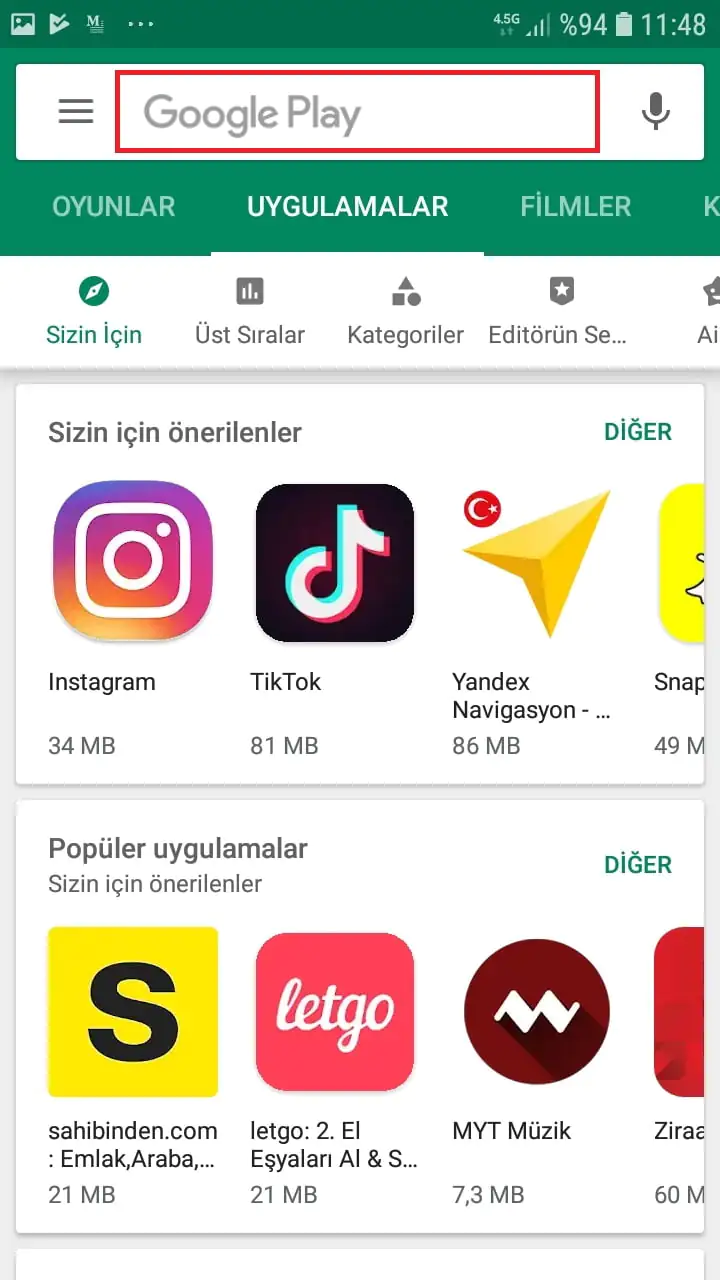This screenshot has width=720, height=1280.
Task: Start voice search with the microphone
Action: point(655,111)
